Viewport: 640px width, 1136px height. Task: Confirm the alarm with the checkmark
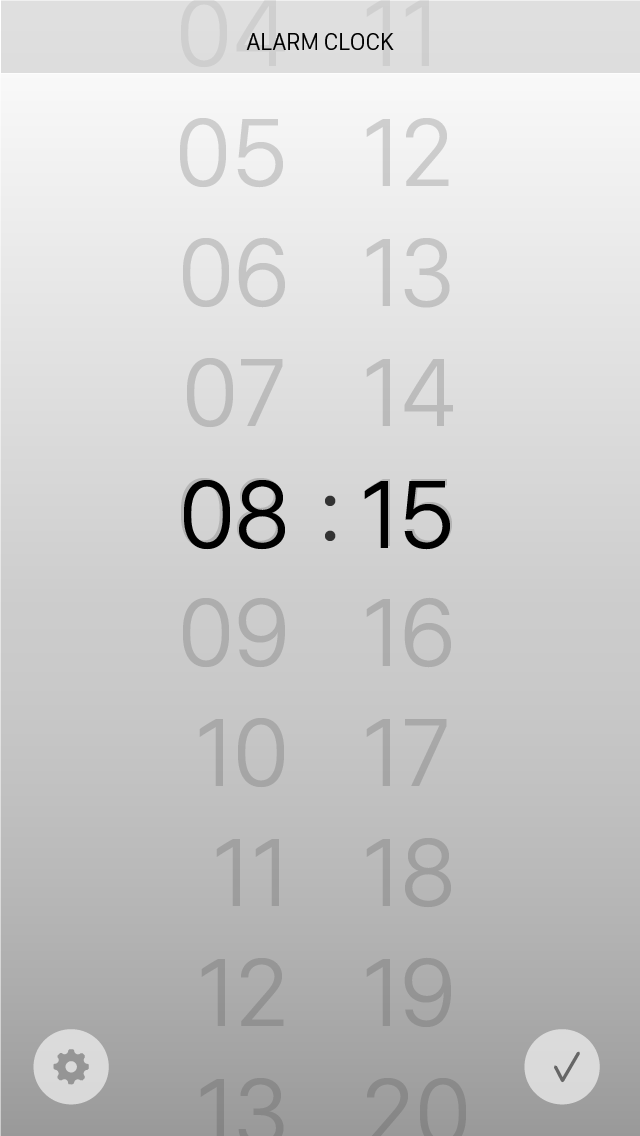point(562,1066)
